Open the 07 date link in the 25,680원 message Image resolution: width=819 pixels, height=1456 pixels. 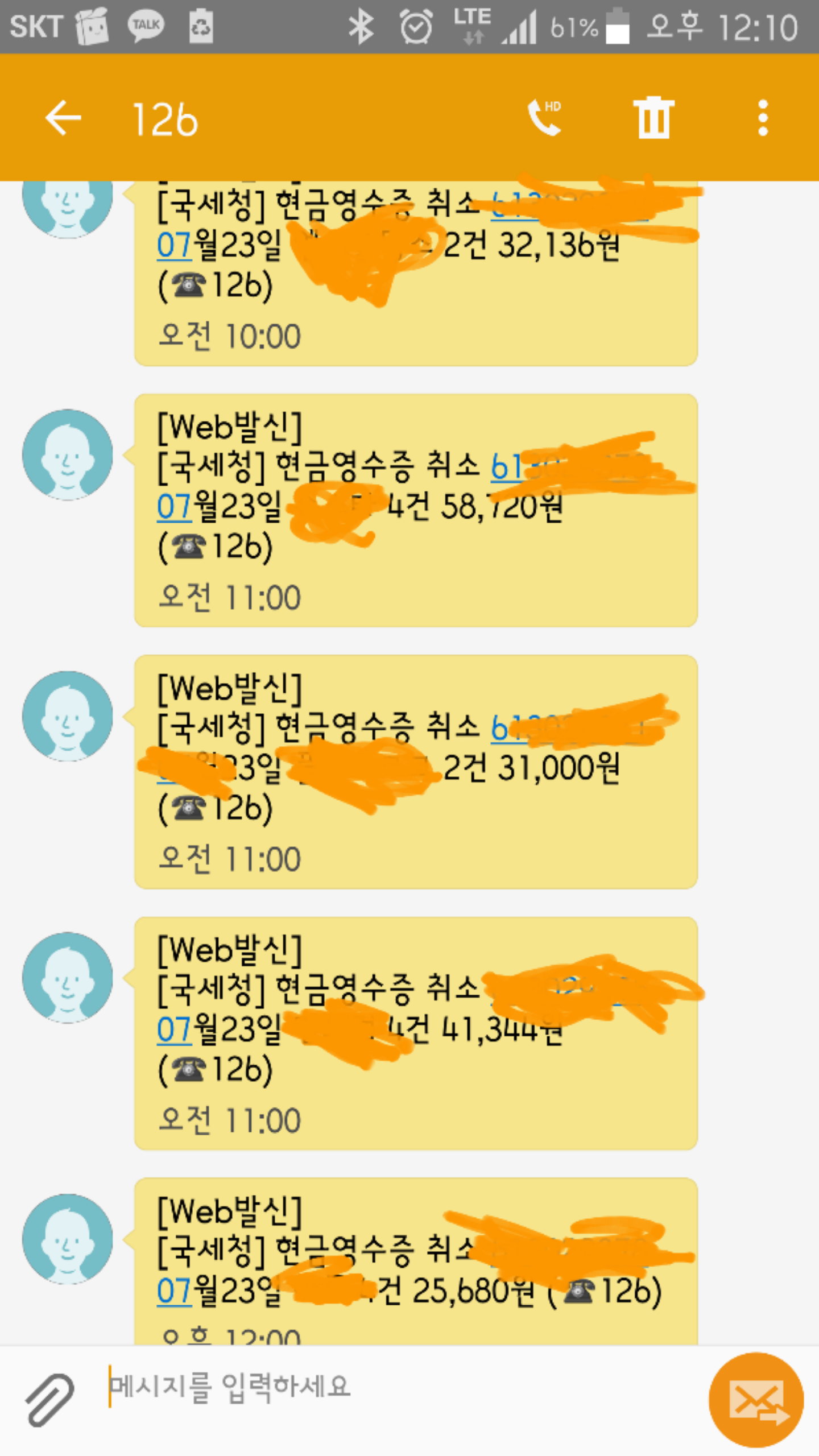tap(175, 1291)
